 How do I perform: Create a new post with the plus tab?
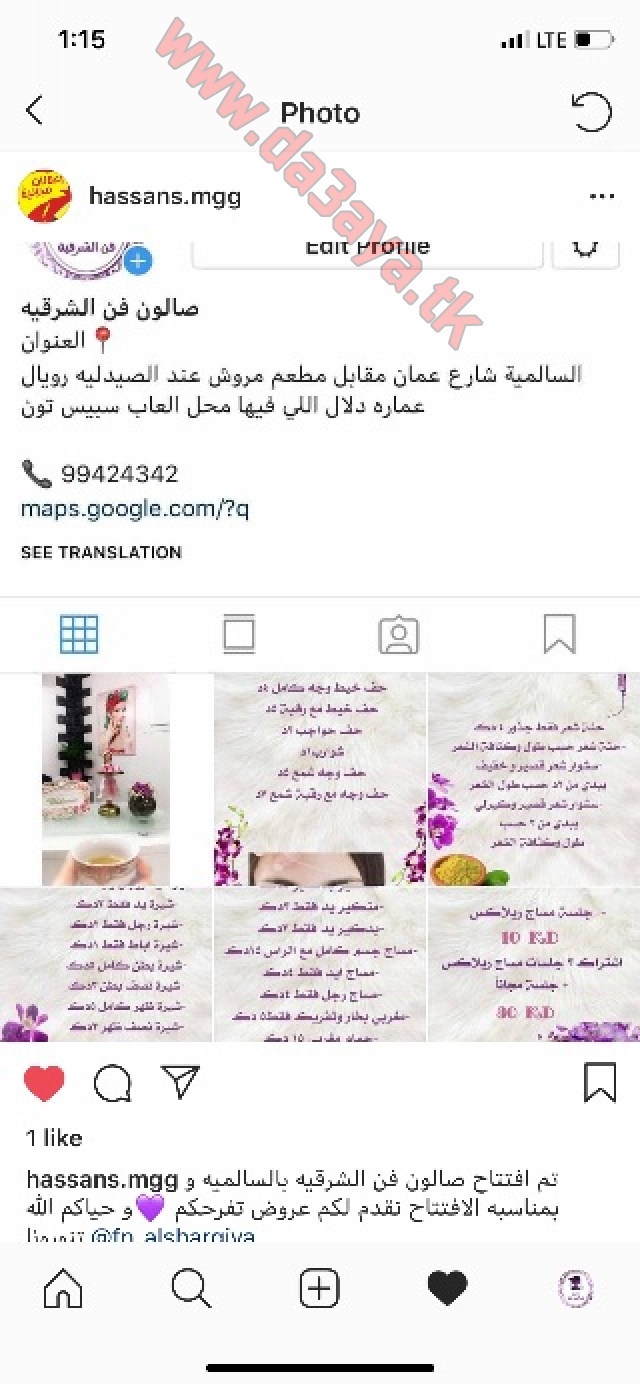[319, 1289]
